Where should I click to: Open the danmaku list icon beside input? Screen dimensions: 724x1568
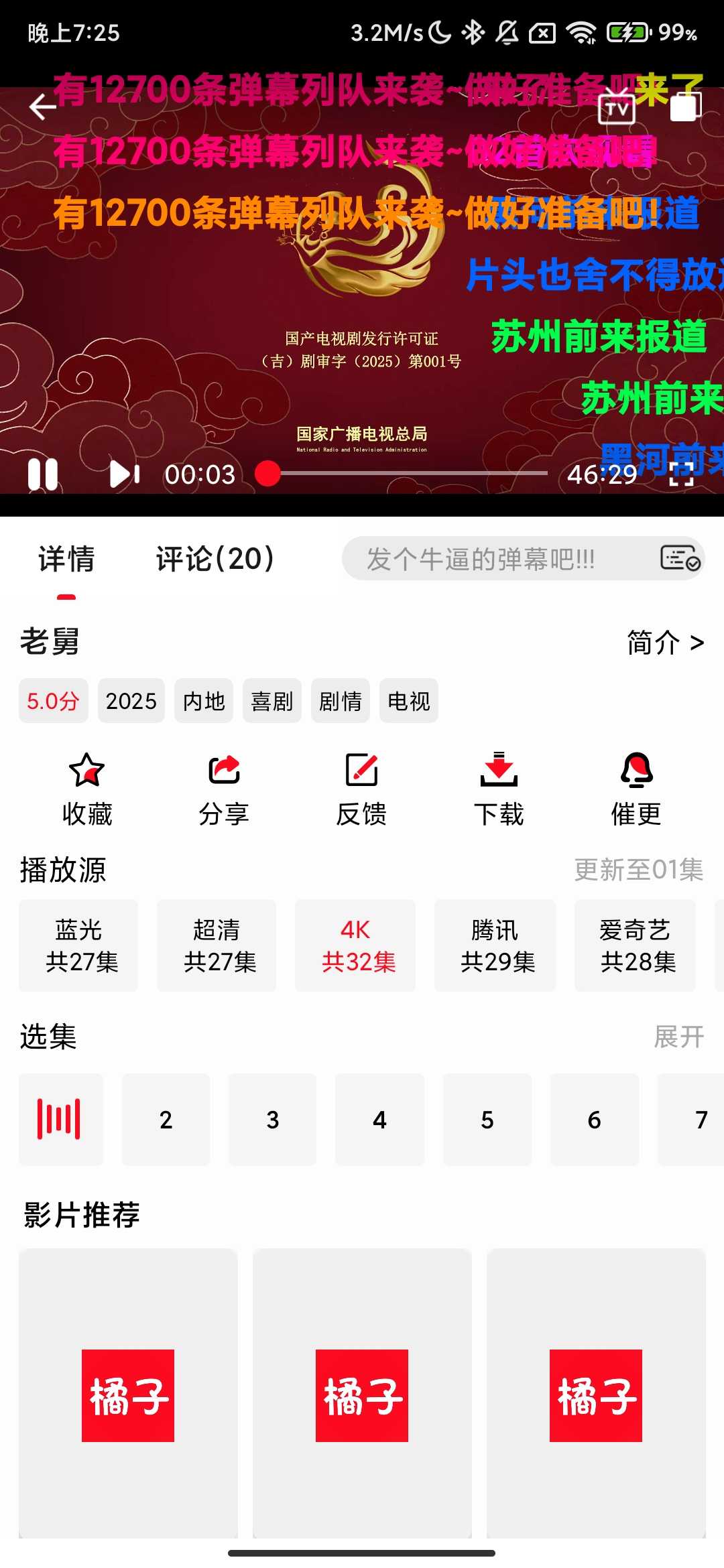coord(679,558)
